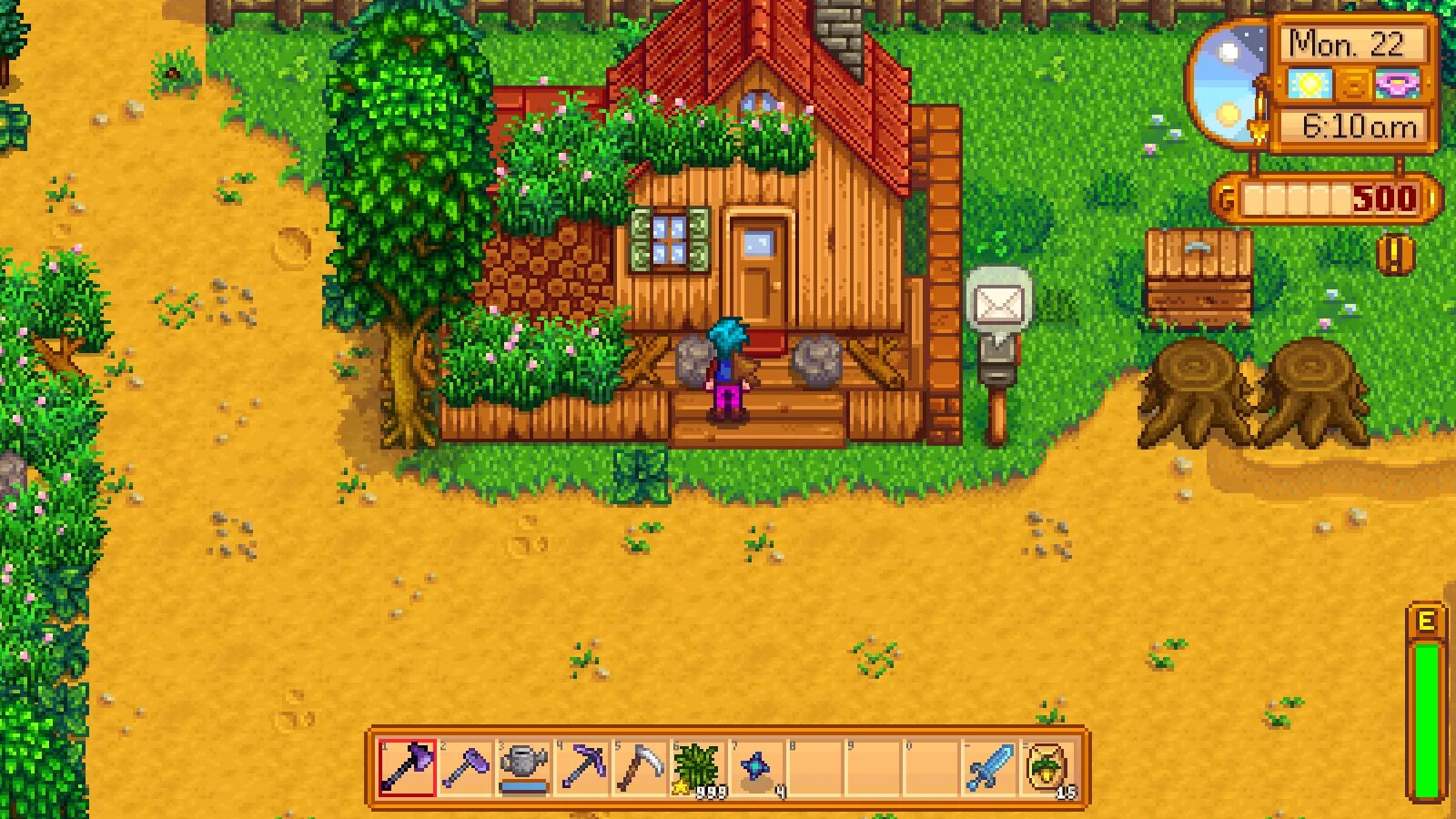Select the fiber stack of 999

[x=698, y=767]
